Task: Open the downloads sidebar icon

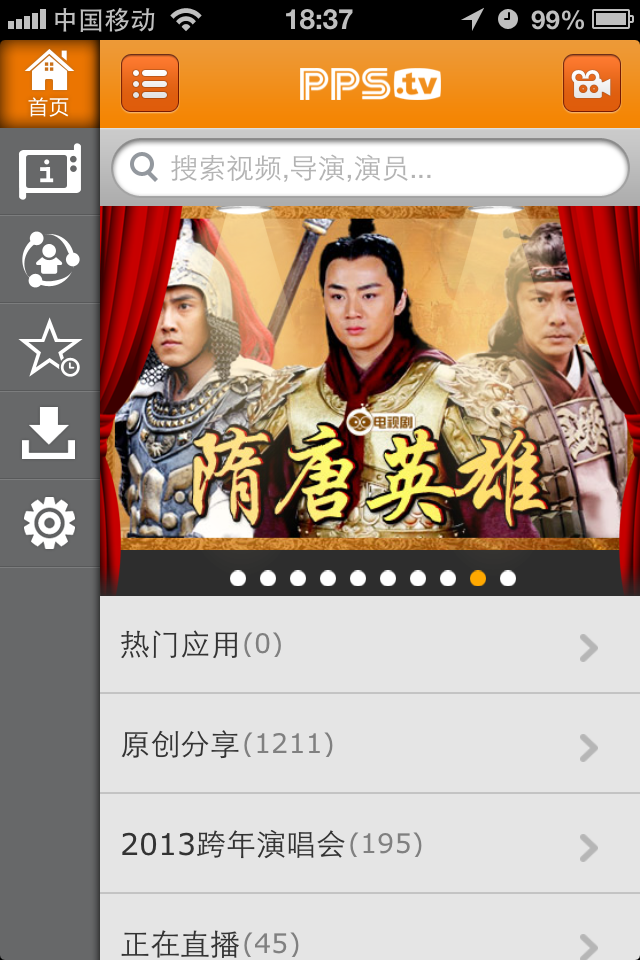Action: click(49, 436)
